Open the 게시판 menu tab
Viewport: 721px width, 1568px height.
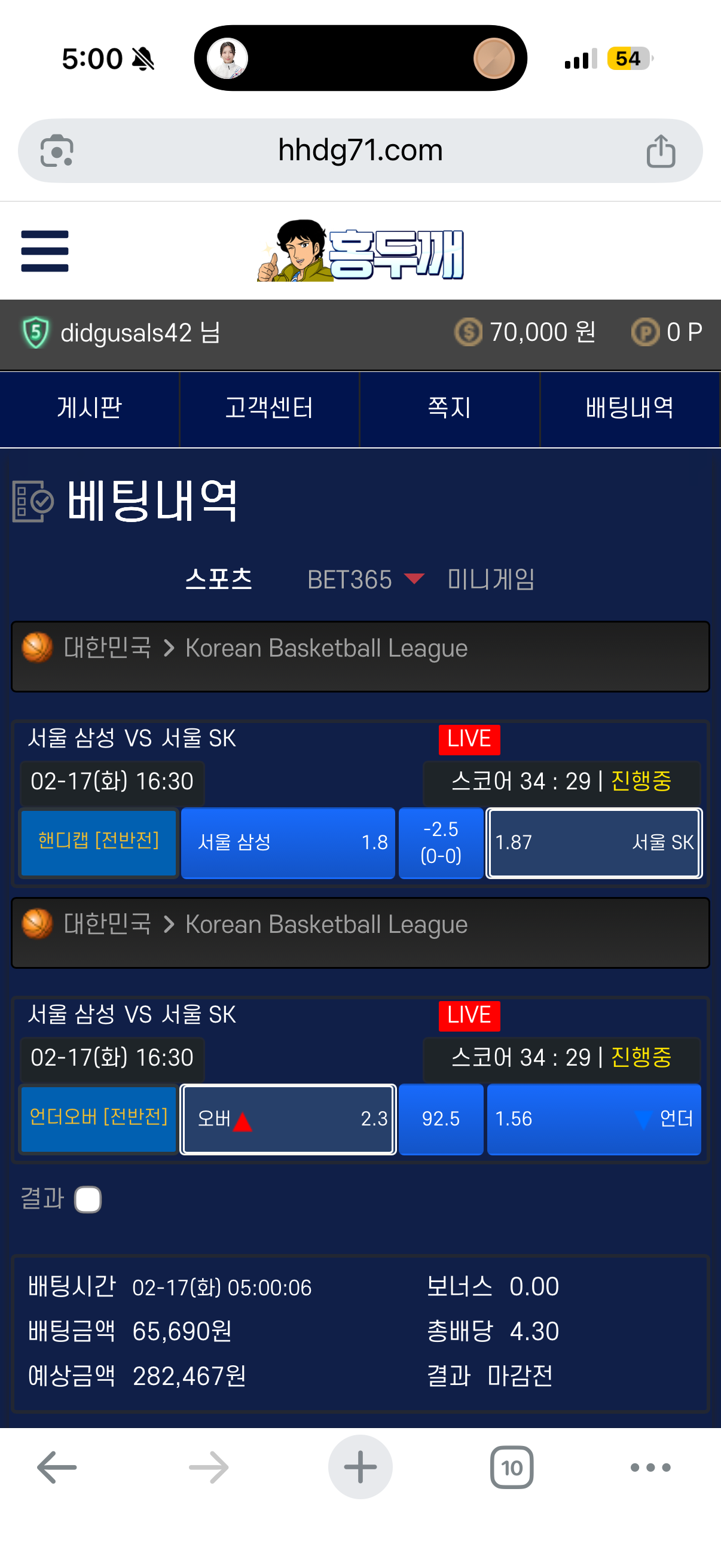90,408
